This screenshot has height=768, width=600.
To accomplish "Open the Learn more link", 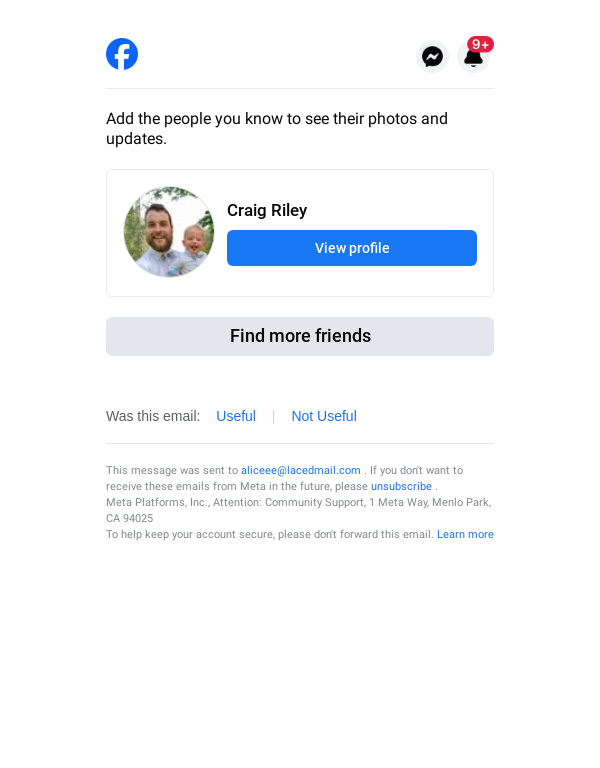I will (x=465, y=534).
